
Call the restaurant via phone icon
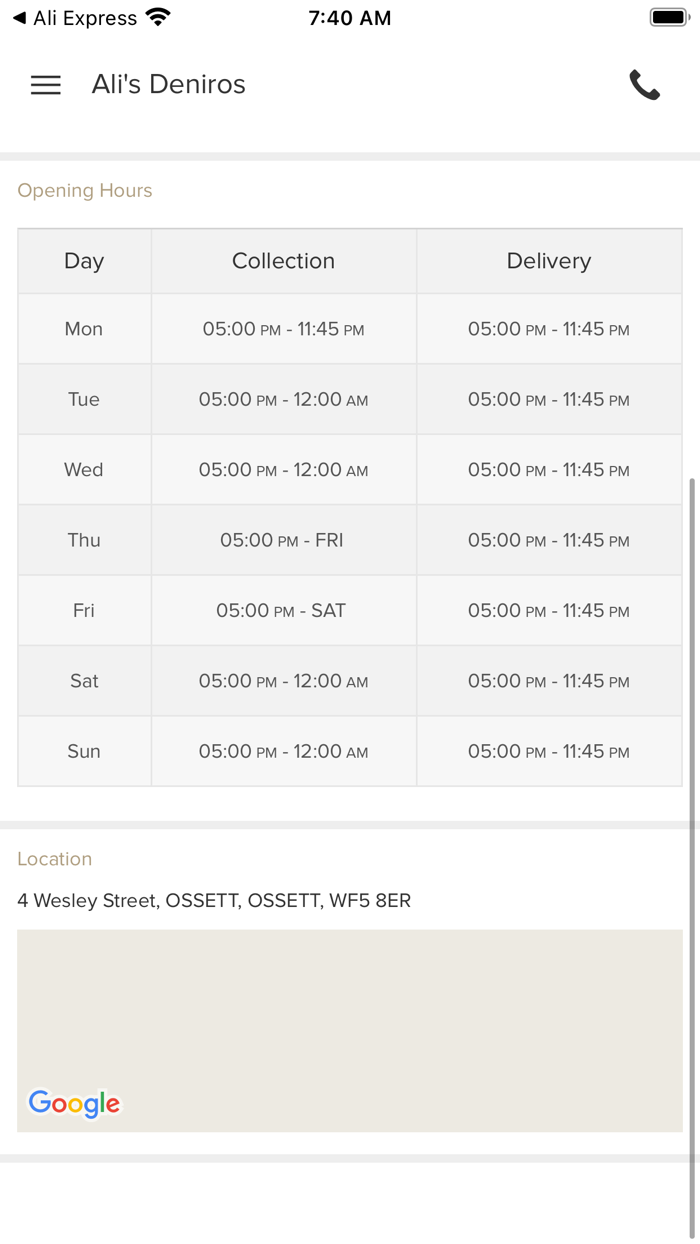645,85
